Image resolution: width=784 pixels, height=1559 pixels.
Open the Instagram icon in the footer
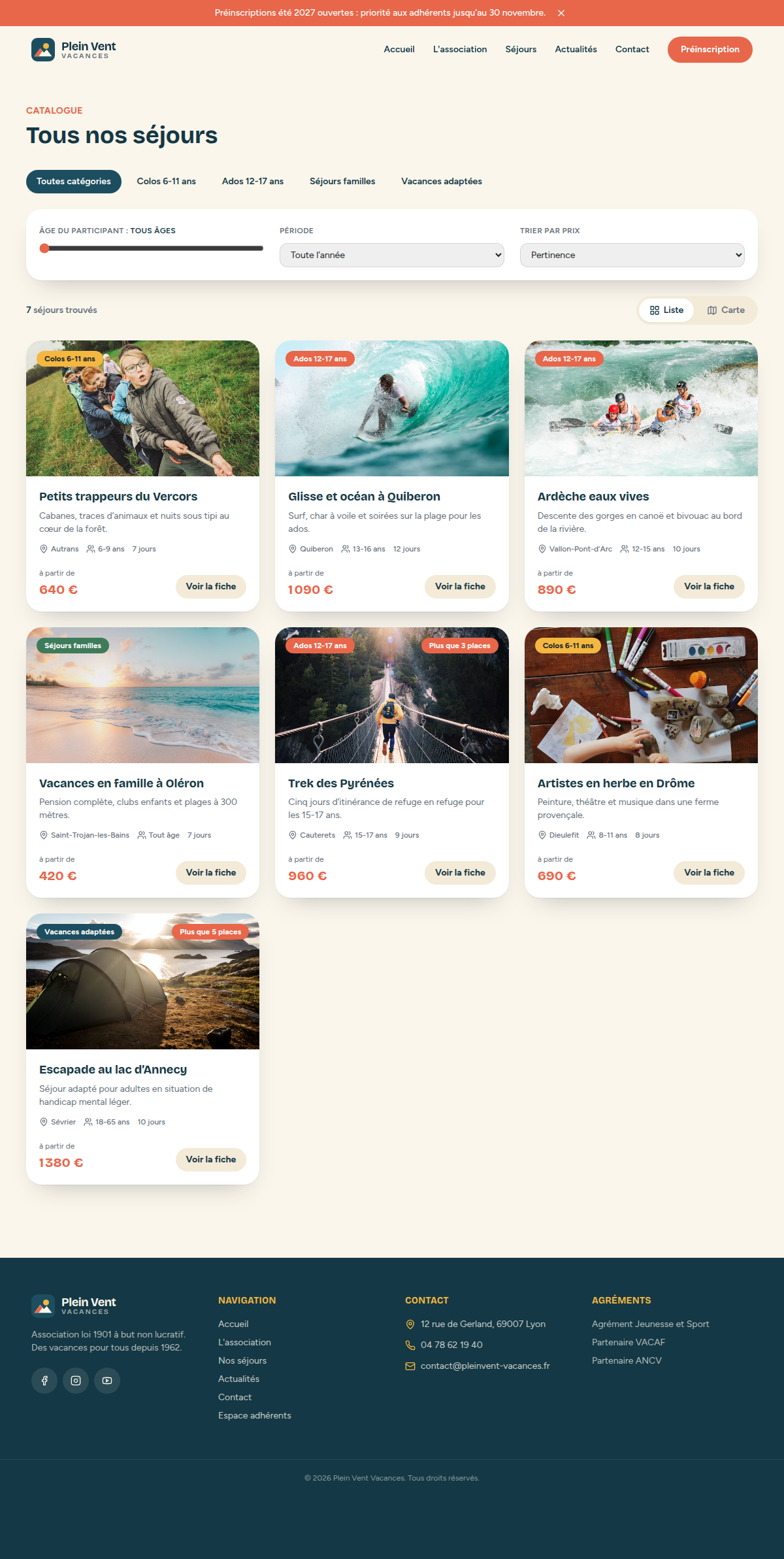click(76, 1381)
